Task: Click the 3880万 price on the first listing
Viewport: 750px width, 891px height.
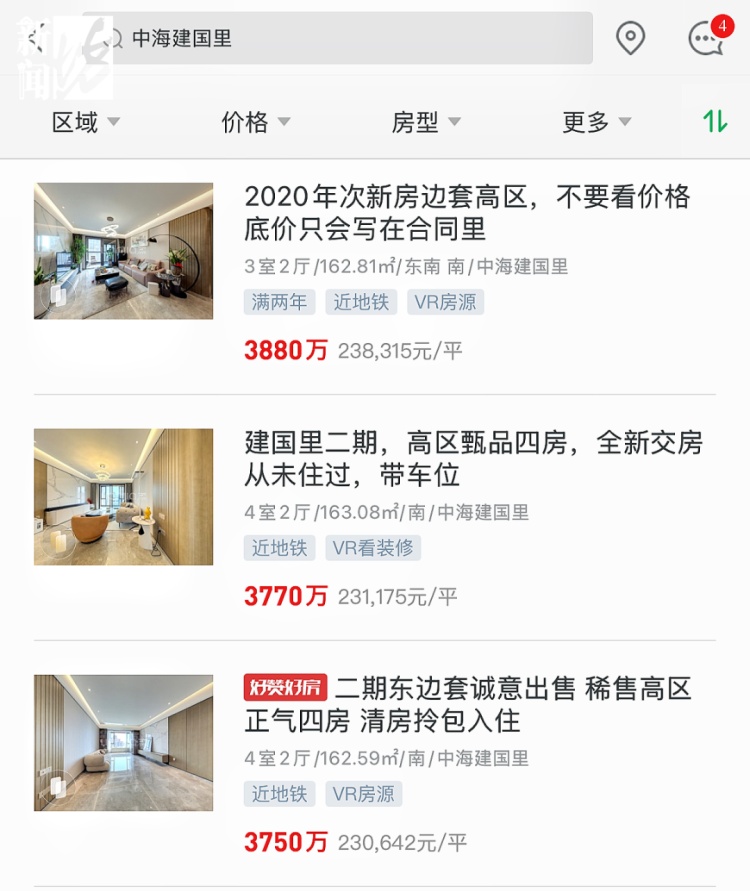Action: point(286,351)
